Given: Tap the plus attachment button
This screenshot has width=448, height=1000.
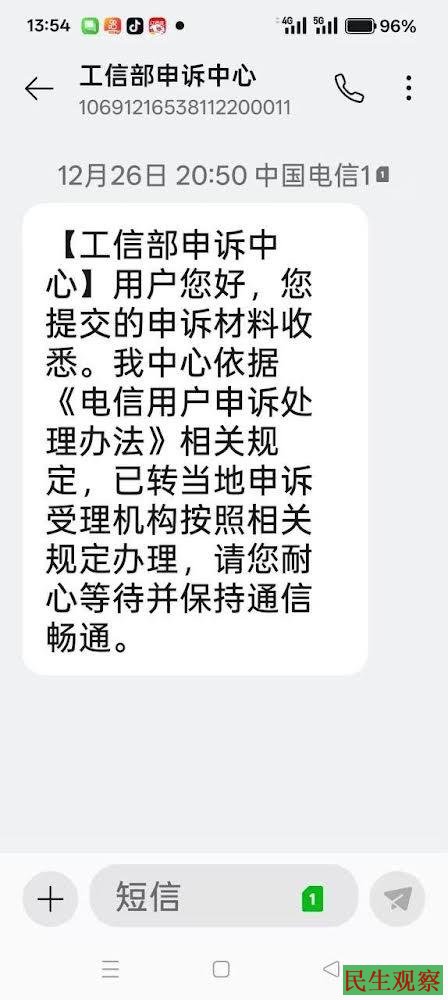Looking at the screenshot, I should click(x=50, y=899).
